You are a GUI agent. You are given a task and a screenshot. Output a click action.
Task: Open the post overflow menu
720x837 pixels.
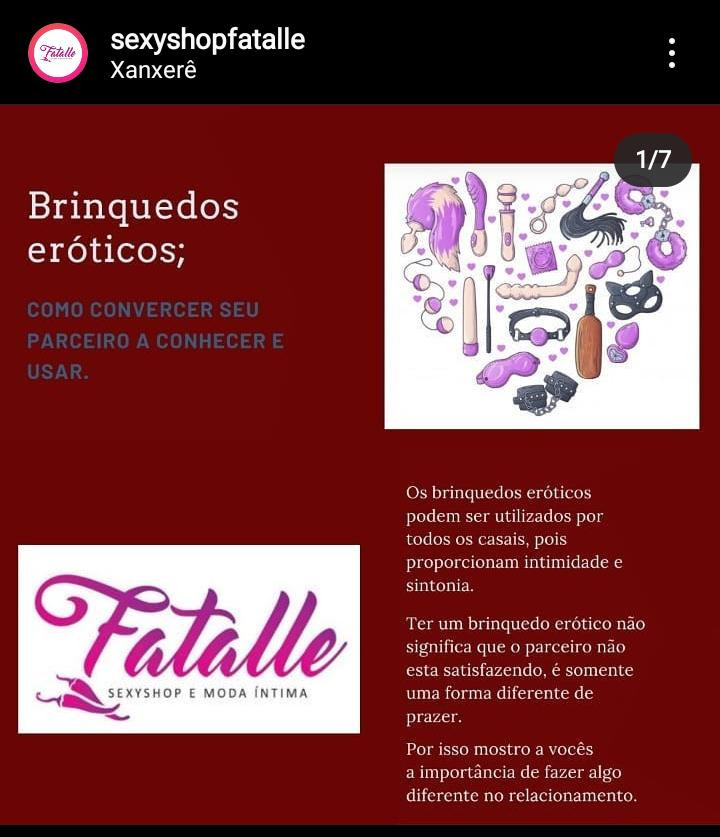[x=672, y=53]
